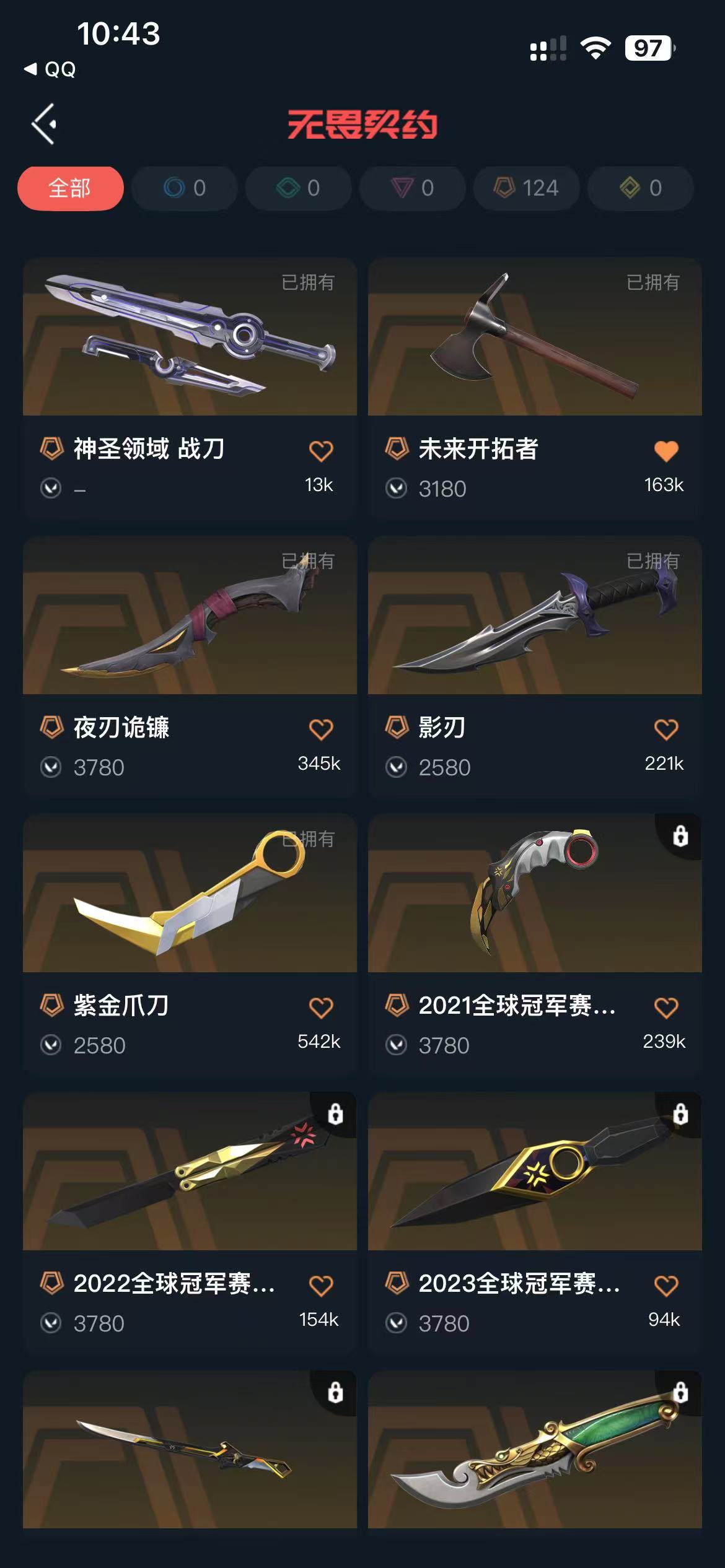Heart the 2023全球冠军赛 skin
Screen dimensions: 725x1568
tap(666, 1286)
